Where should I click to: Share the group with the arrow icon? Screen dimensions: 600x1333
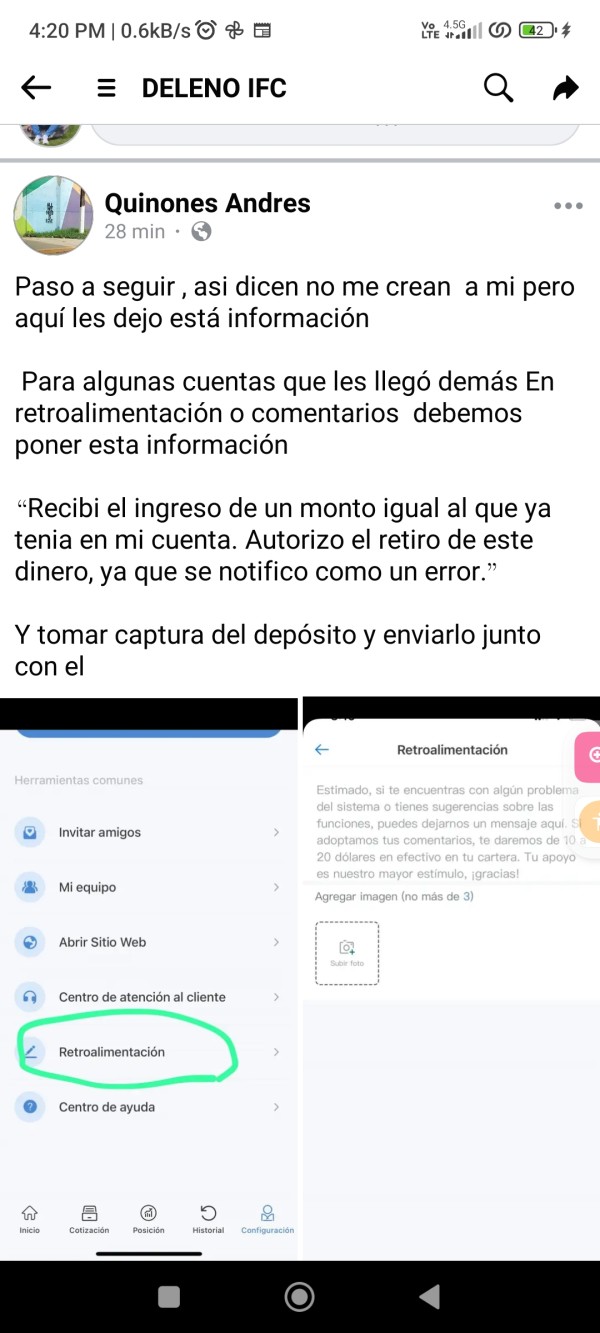point(566,88)
